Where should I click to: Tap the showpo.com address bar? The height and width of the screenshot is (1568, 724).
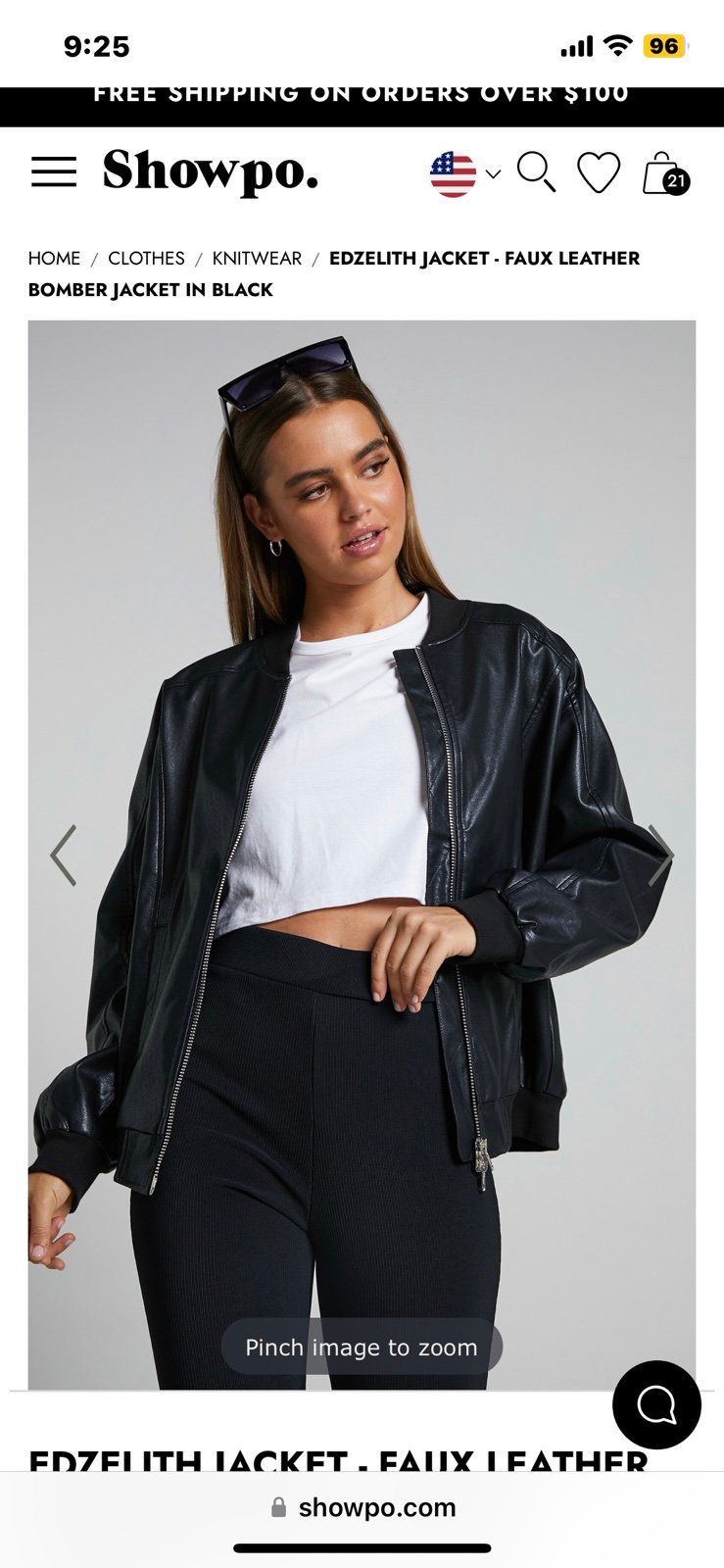[x=362, y=1507]
